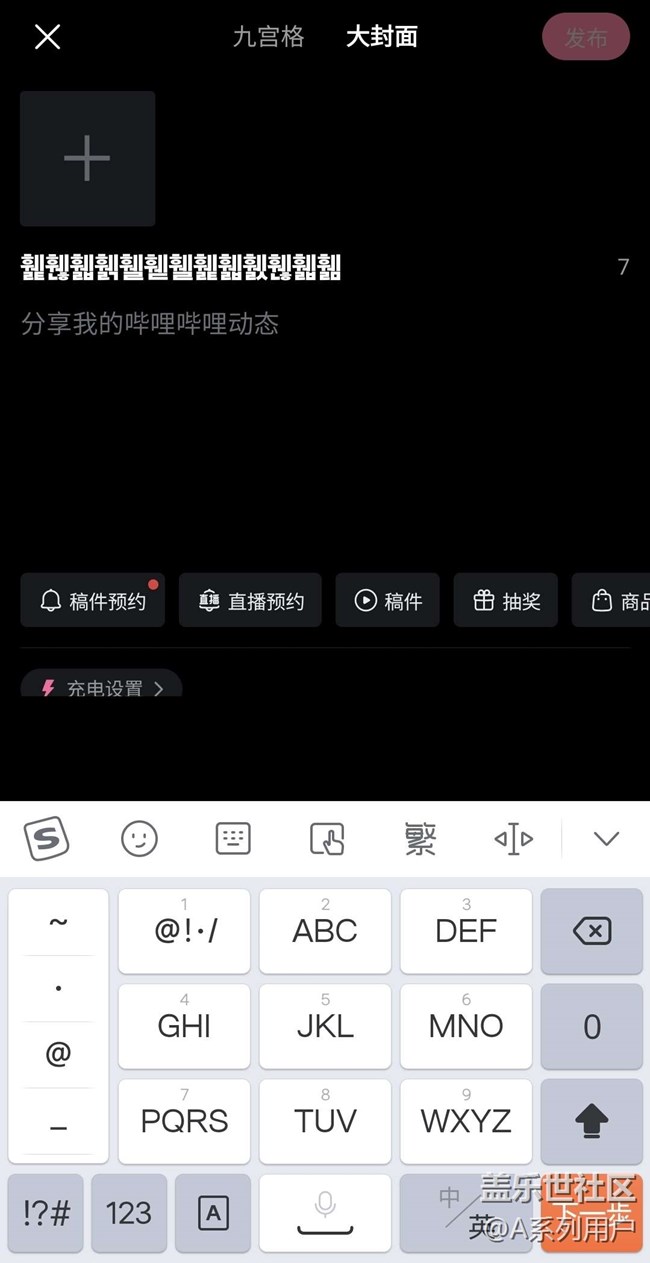Select the 大封面 tab

(381, 37)
